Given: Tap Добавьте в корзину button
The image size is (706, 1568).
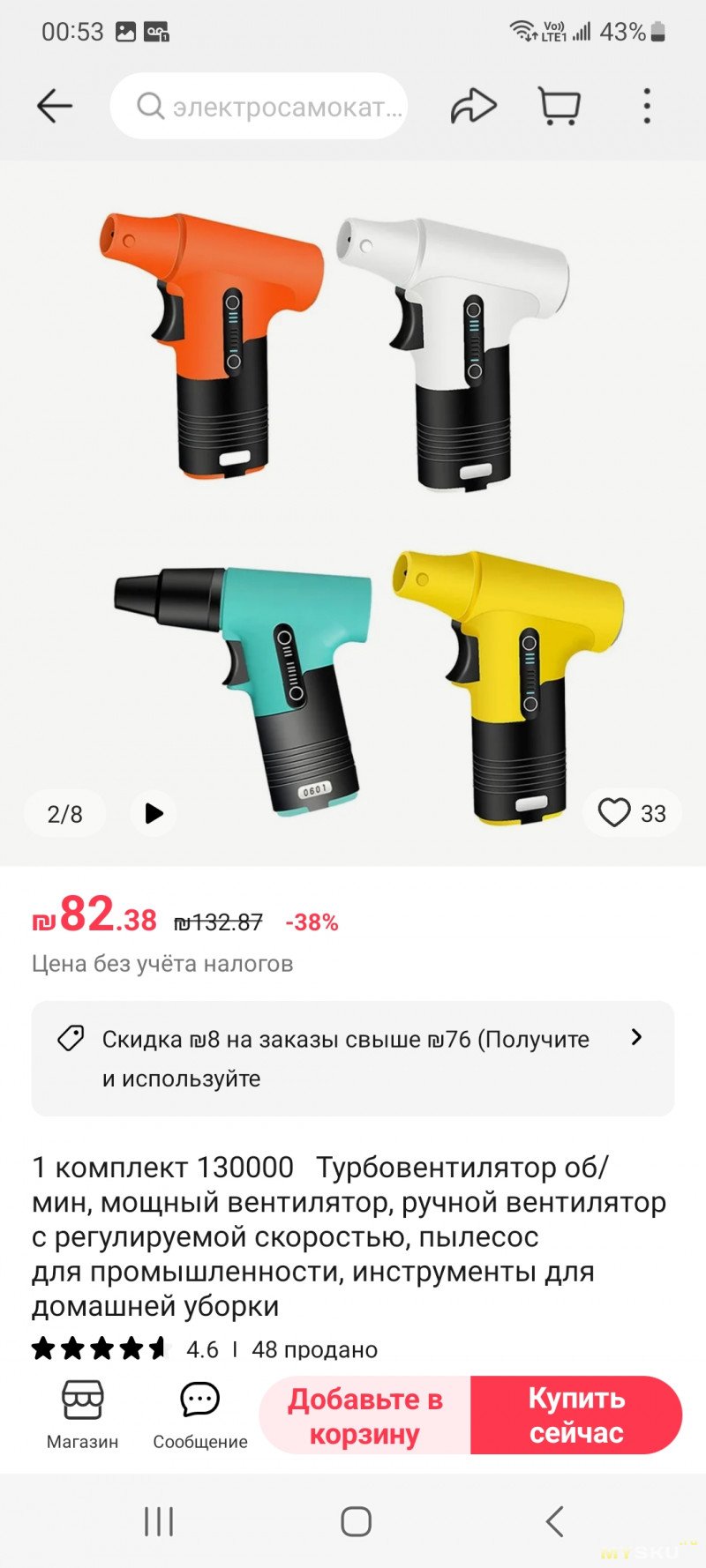Looking at the screenshot, I should pos(364,1415).
